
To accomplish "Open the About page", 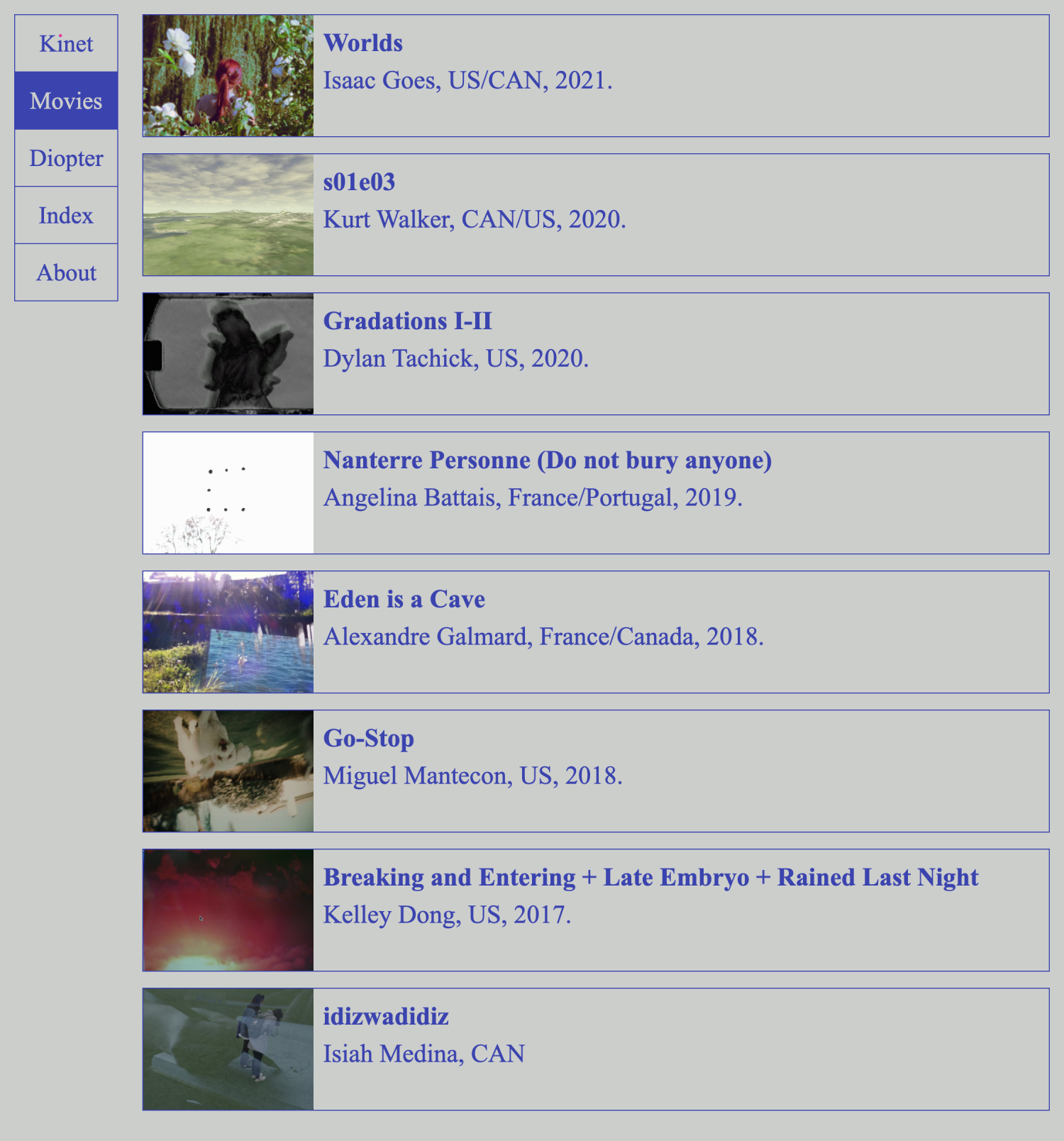I will pos(66,272).
